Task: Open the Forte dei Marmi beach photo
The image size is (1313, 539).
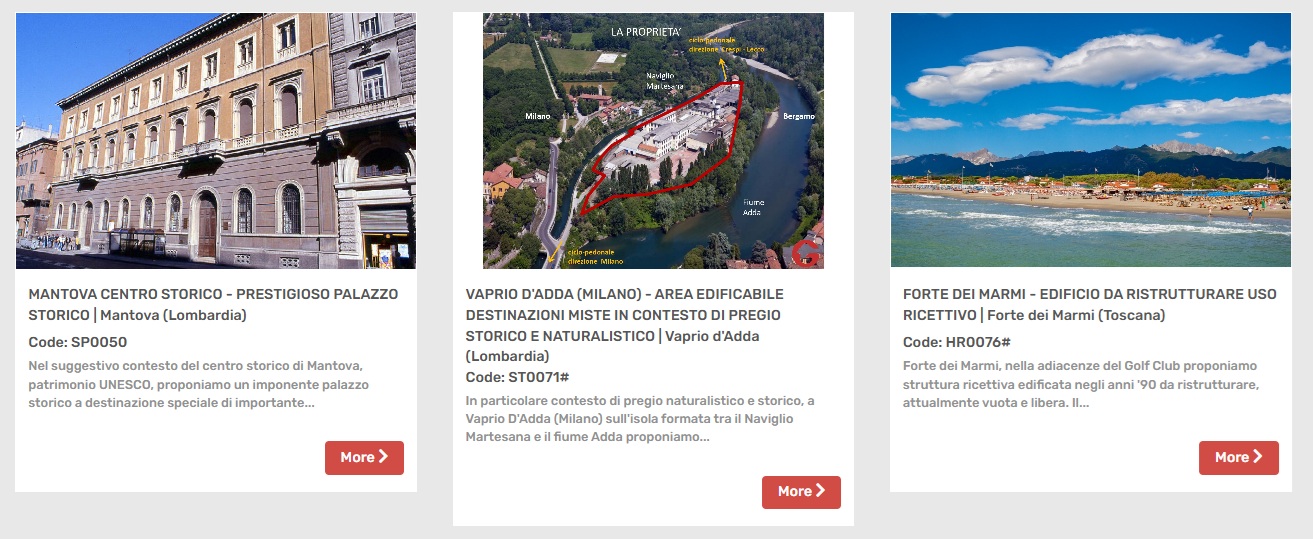Action: pos(1090,140)
